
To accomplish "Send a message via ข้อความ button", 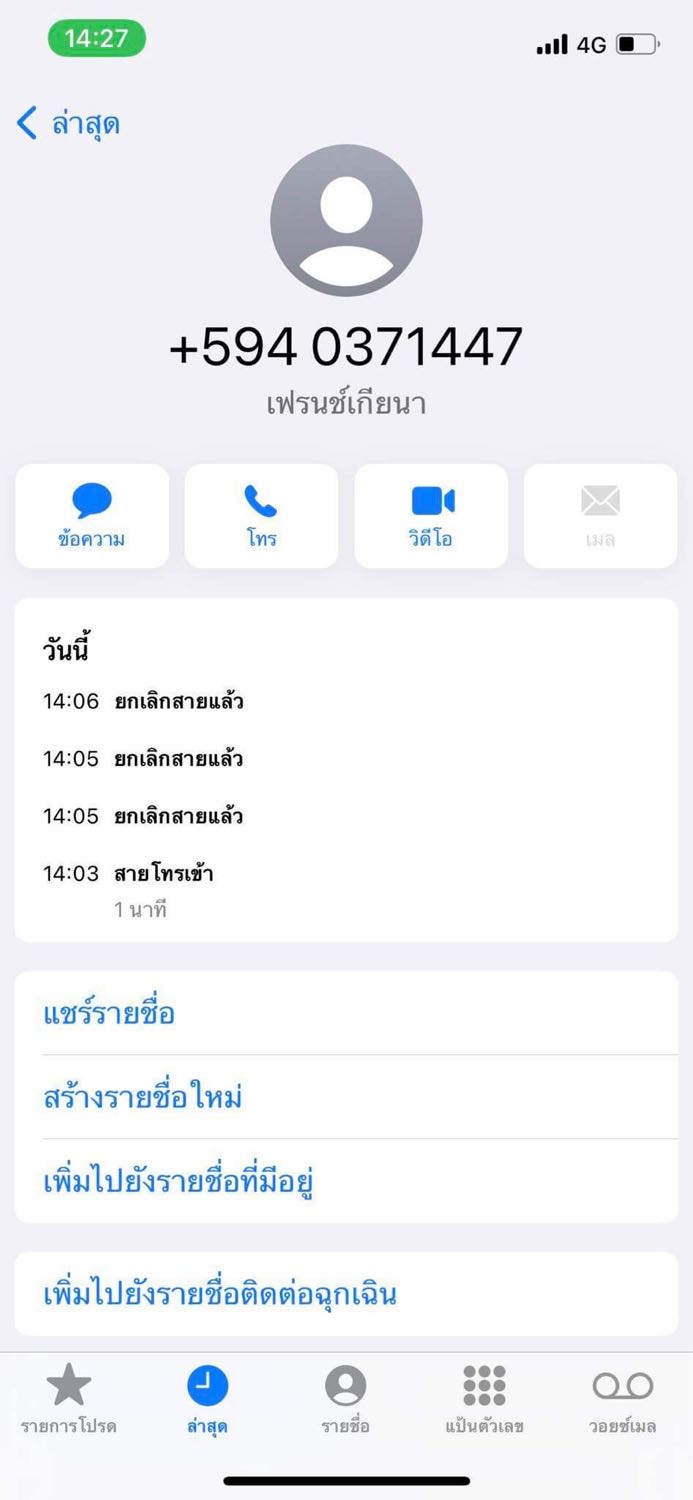I will pos(92,516).
